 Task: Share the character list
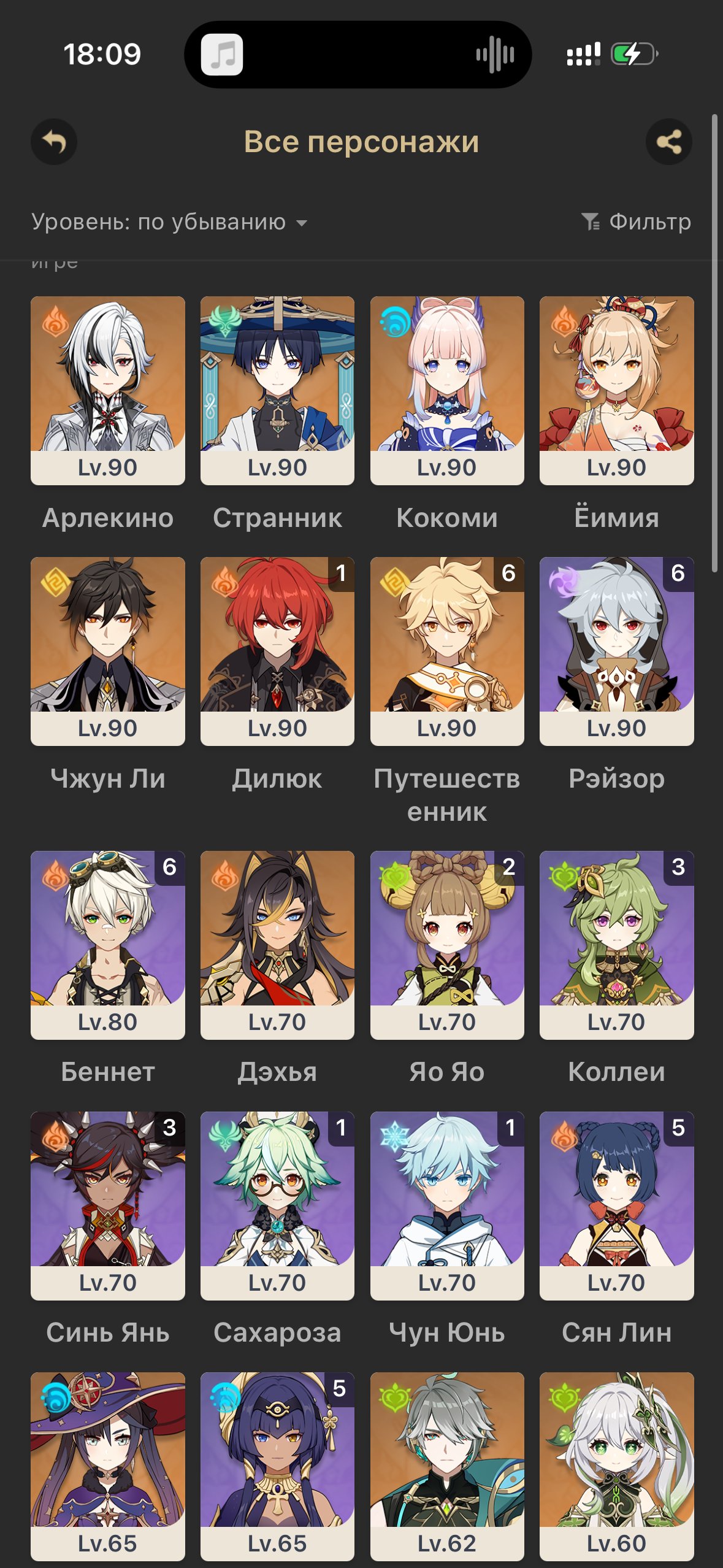click(668, 142)
